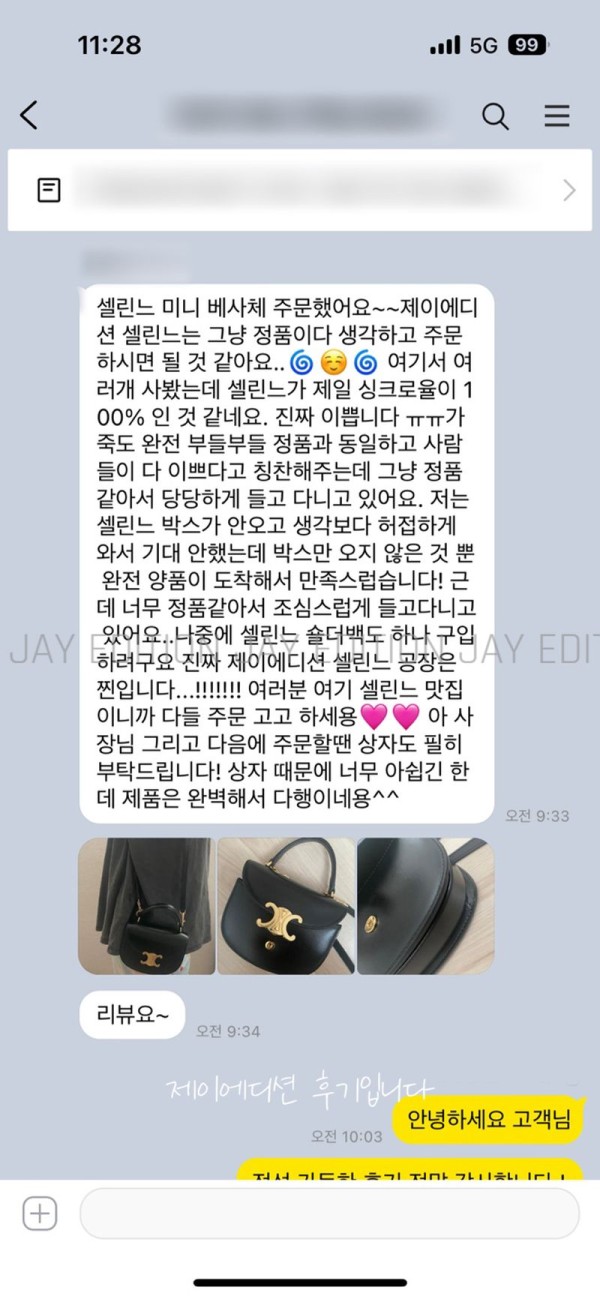Open the photo of bag worn crossbody
Viewport: 600px width, 1299px height.
[x=146, y=906]
